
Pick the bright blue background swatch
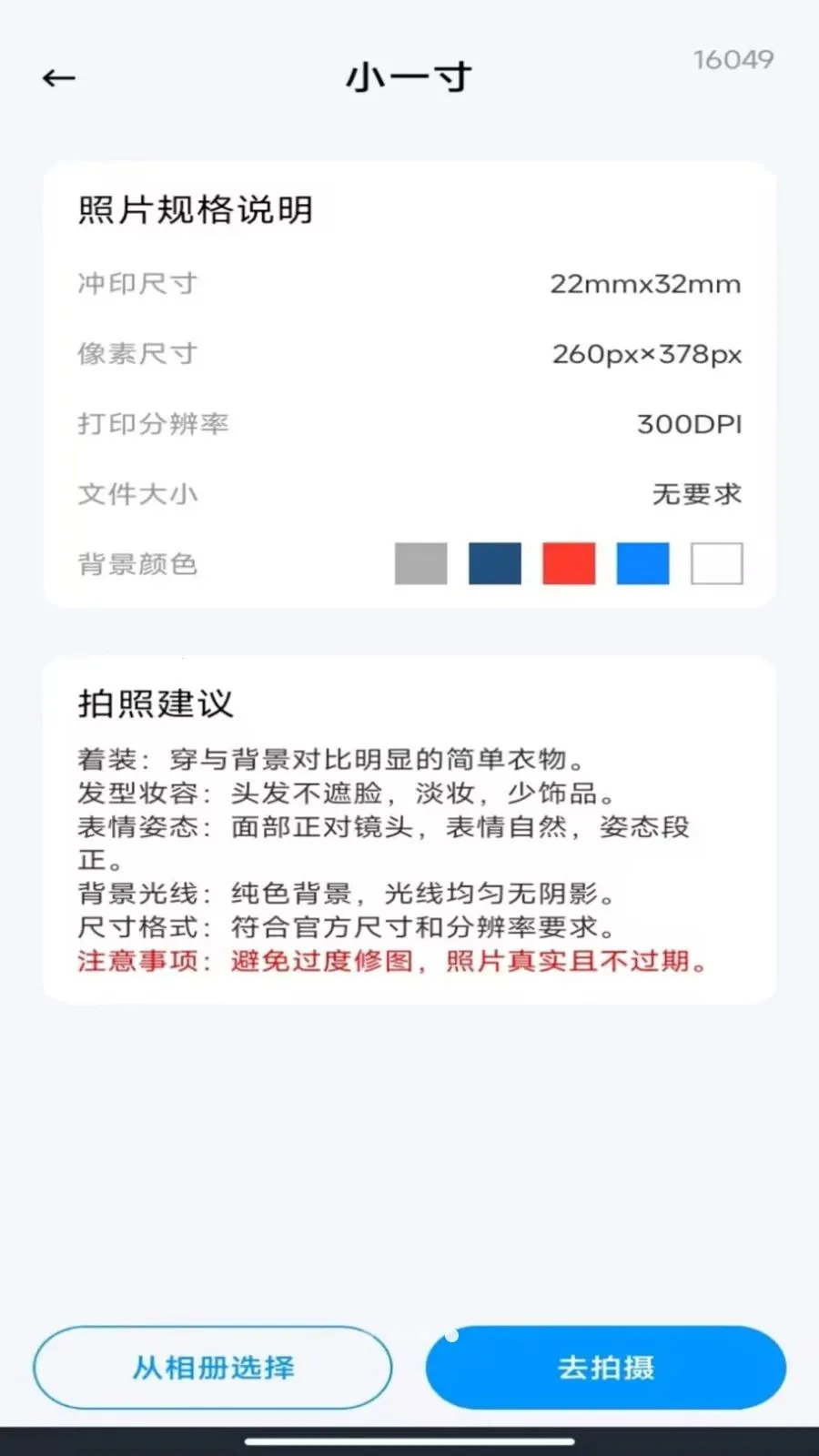pos(642,564)
